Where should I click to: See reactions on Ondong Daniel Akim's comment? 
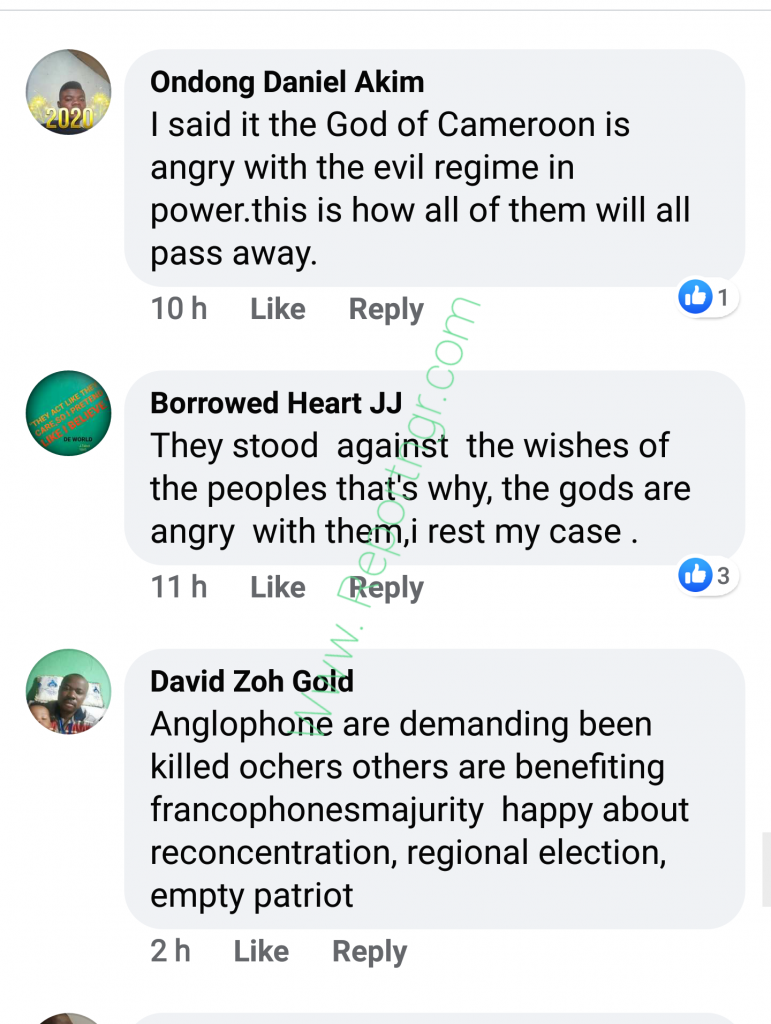pyautogui.click(x=708, y=296)
